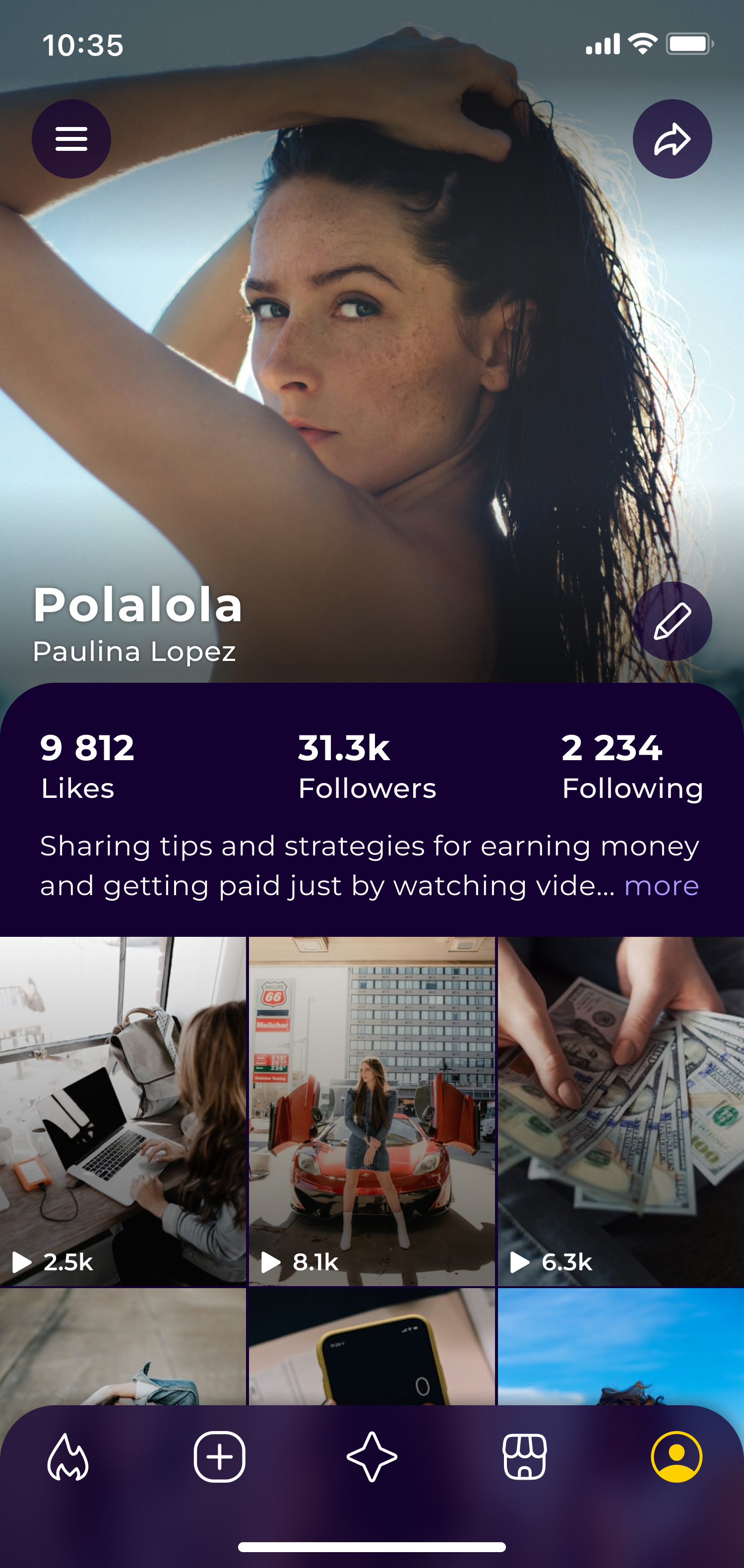Edit profile with the pencil button
Viewport: 744px width, 1568px height.
tap(672, 621)
